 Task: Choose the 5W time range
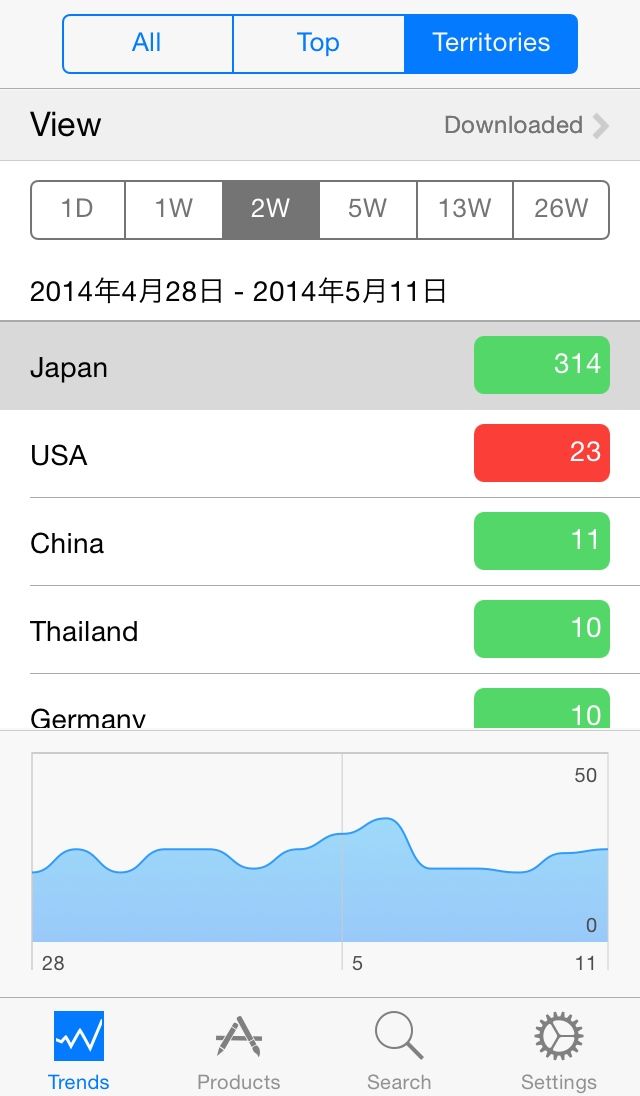(368, 210)
